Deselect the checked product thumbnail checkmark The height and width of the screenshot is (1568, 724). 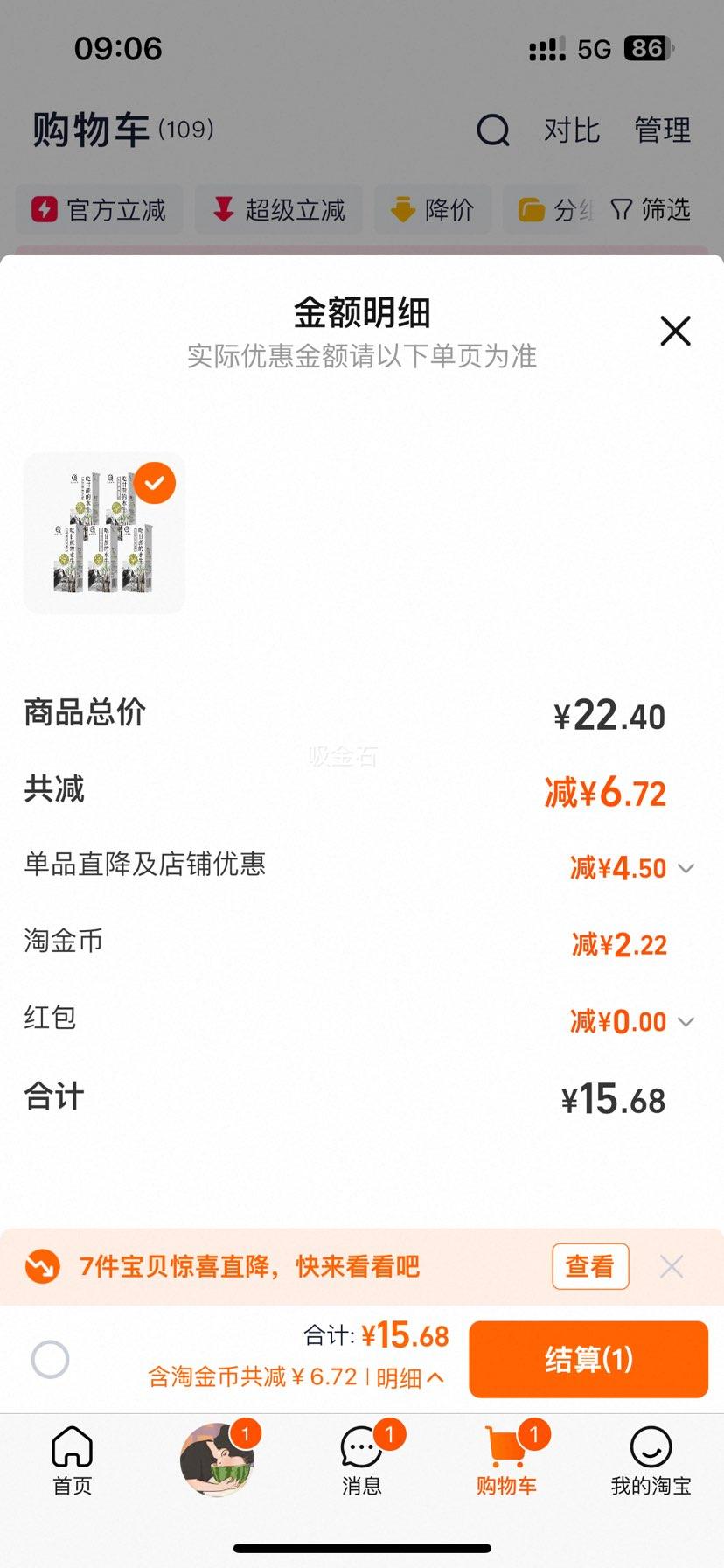155,482
